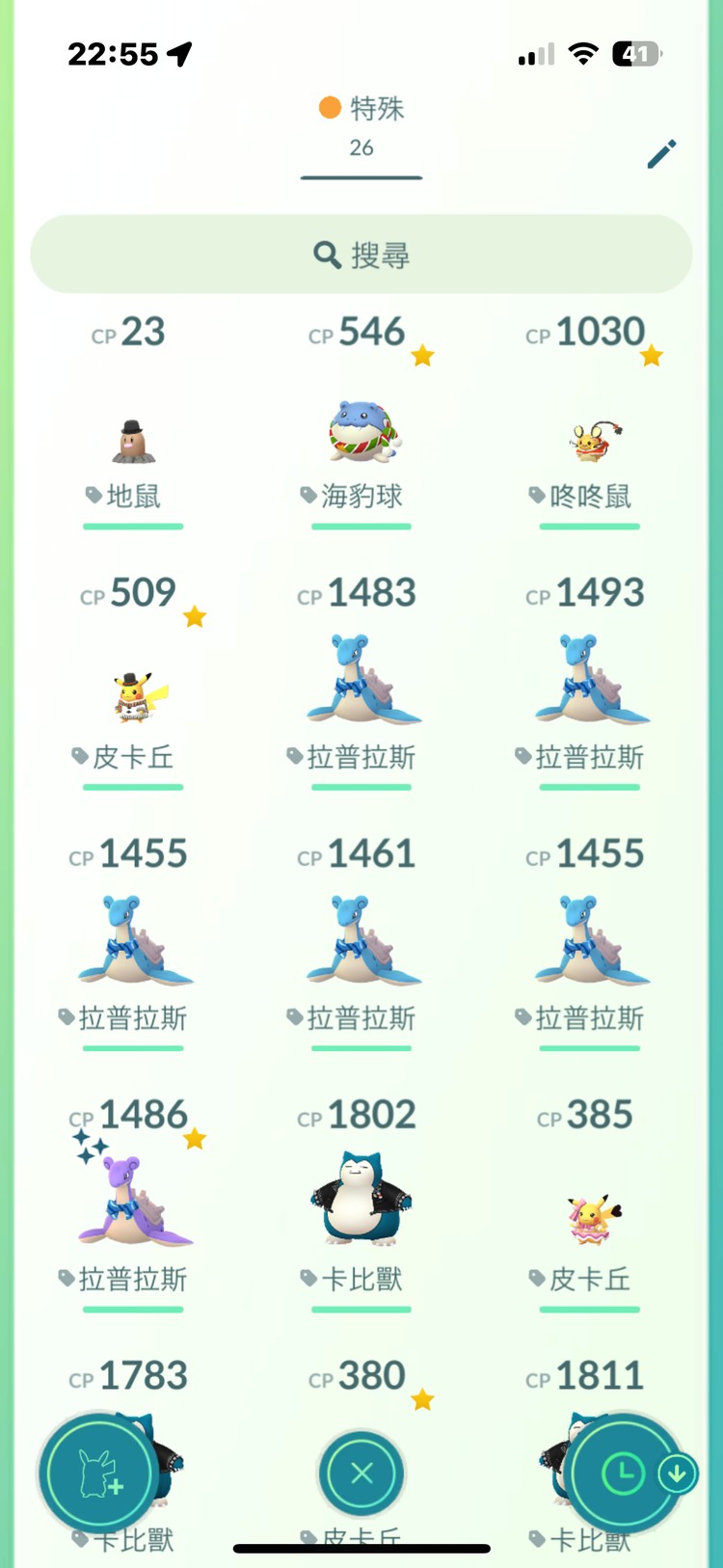Toggle the star on the shiny purple 拉普拉斯

coord(194,1138)
